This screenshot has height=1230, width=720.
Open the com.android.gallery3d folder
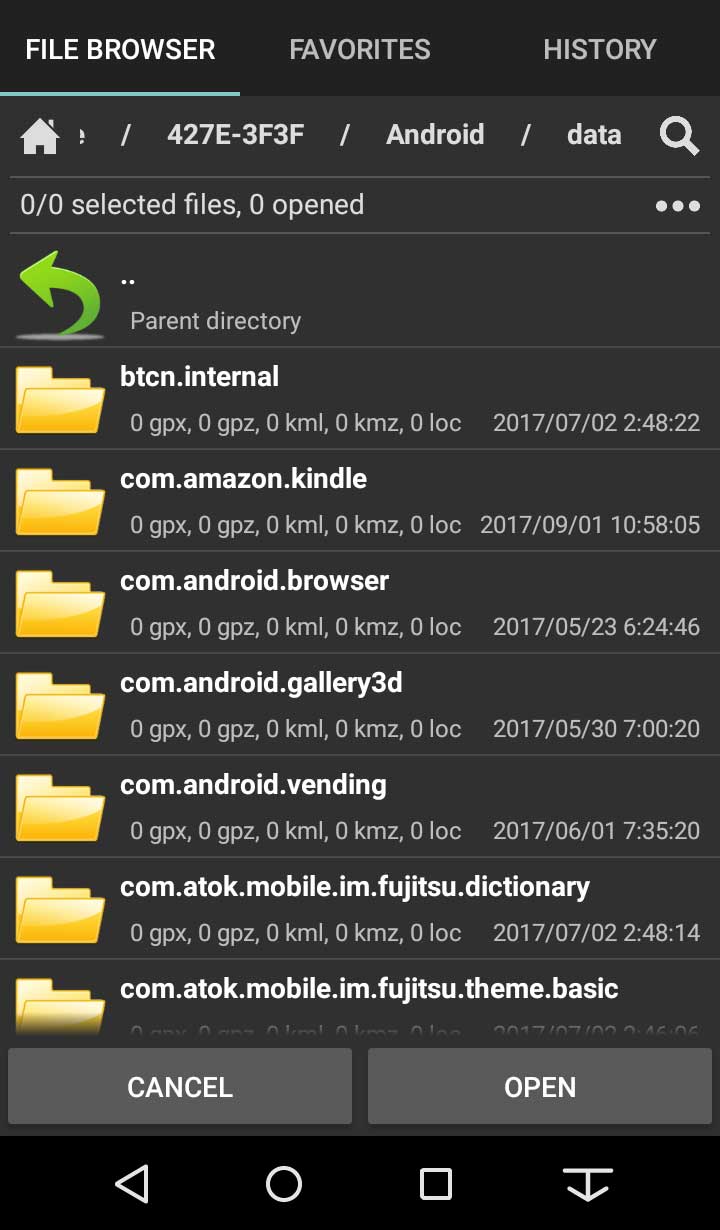(x=360, y=705)
